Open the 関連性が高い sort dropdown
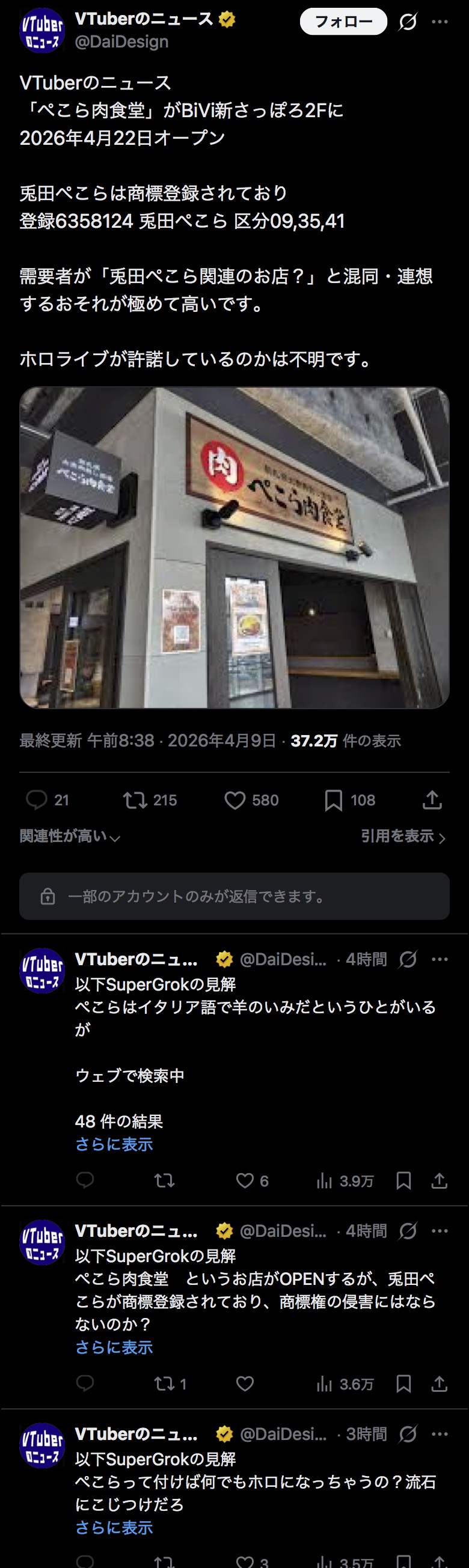The width and height of the screenshot is (469, 1568). [x=69, y=837]
